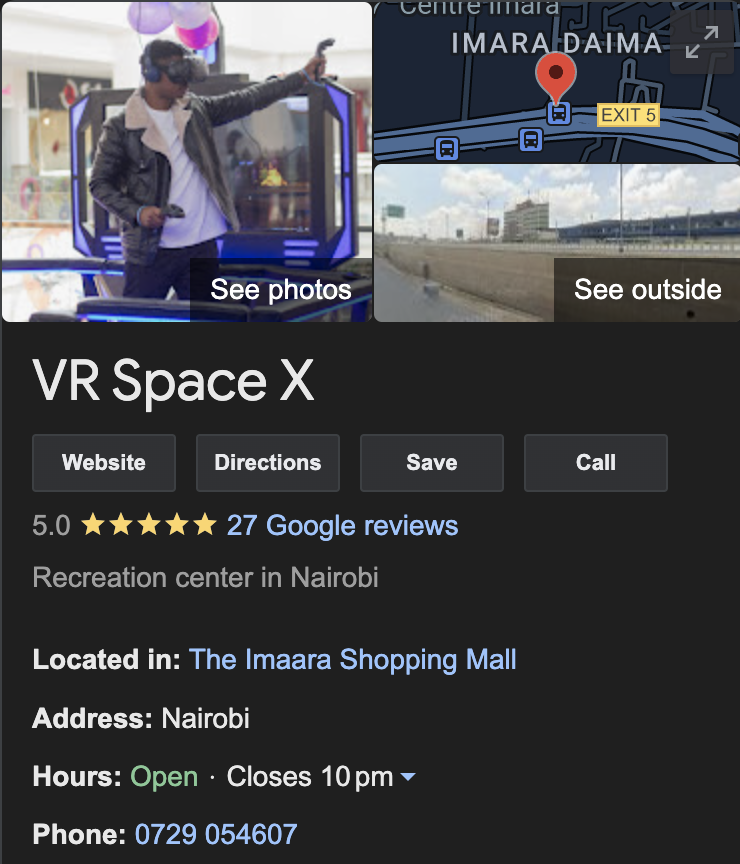The width and height of the screenshot is (740, 864).
Task: Get directions to VR Space X
Action: tap(268, 463)
